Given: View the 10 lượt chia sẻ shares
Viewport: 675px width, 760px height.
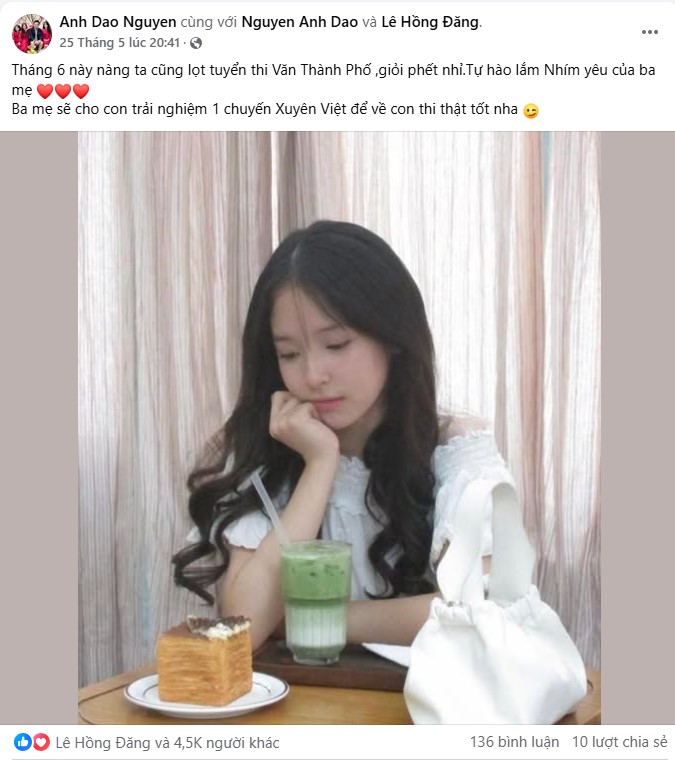Looking at the screenshot, I should (619, 743).
